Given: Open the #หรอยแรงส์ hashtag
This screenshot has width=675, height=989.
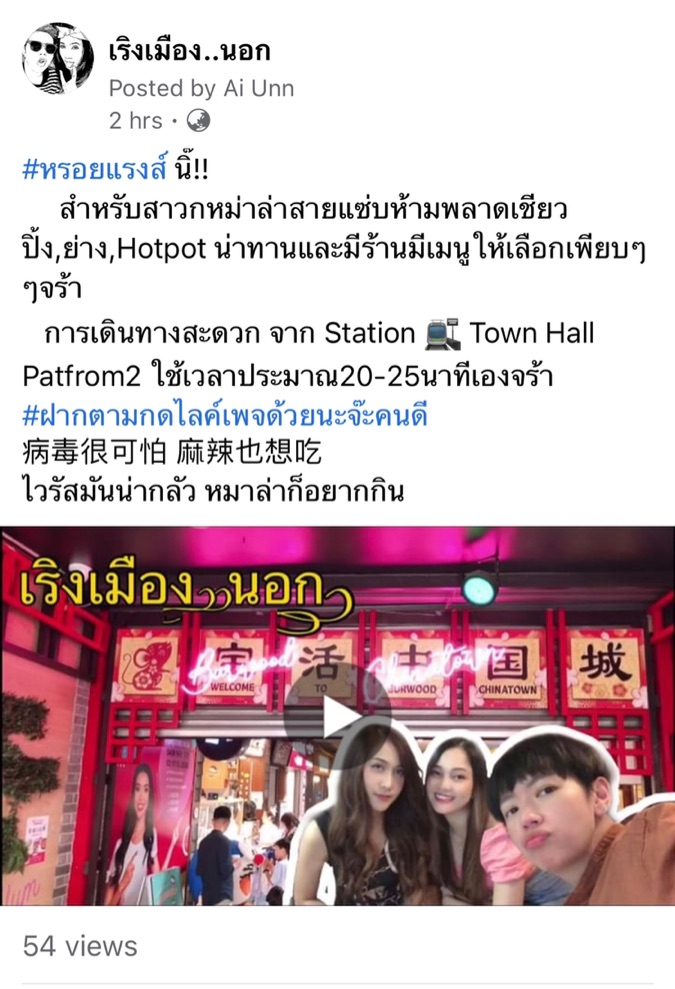Looking at the screenshot, I should pos(98,169).
